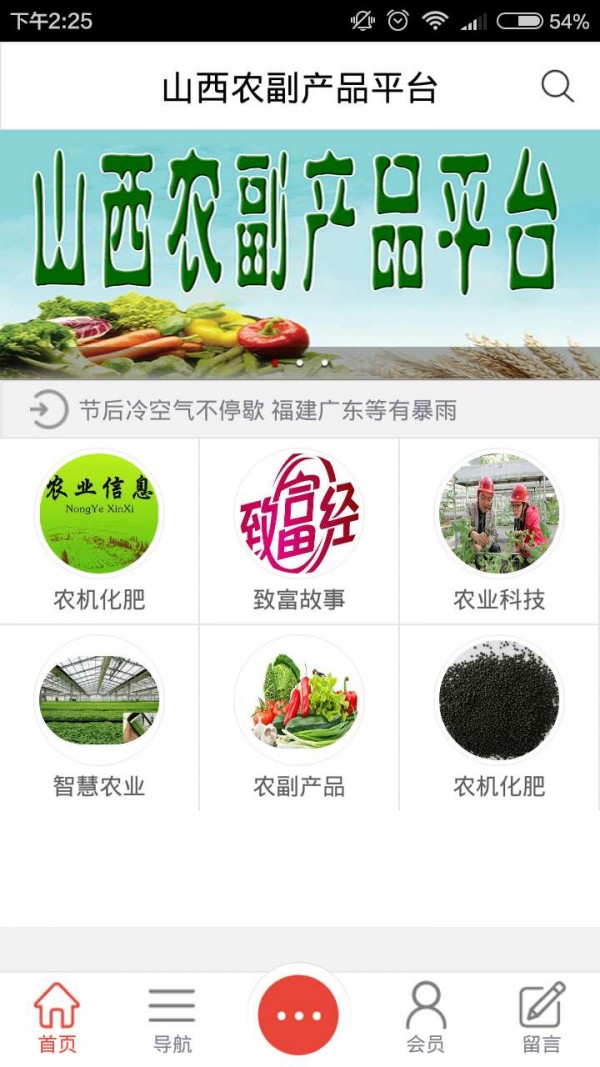Screen dimensions: 600x1067
Task: Switch to the 导航 tab
Action: (172, 1018)
